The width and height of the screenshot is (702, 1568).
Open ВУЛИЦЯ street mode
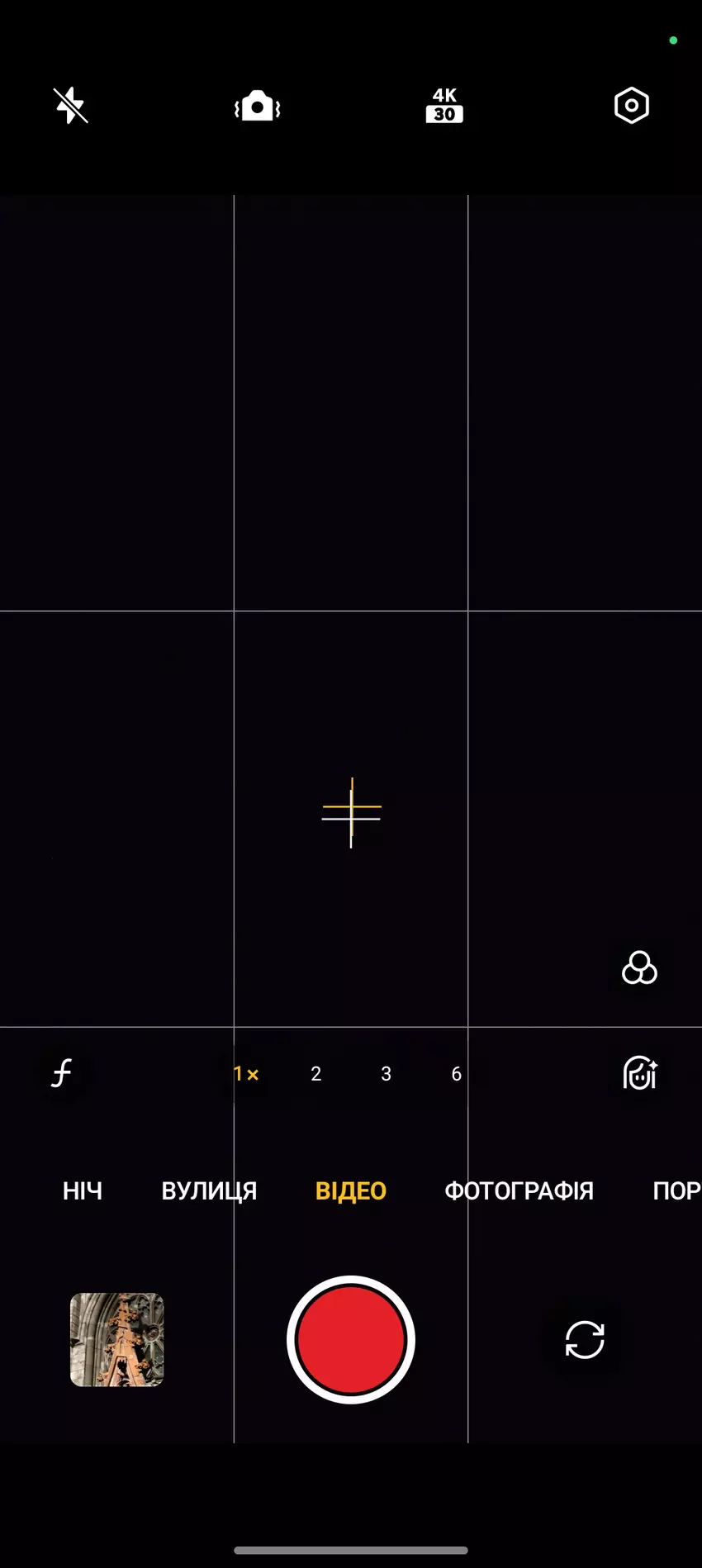point(208,1190)
